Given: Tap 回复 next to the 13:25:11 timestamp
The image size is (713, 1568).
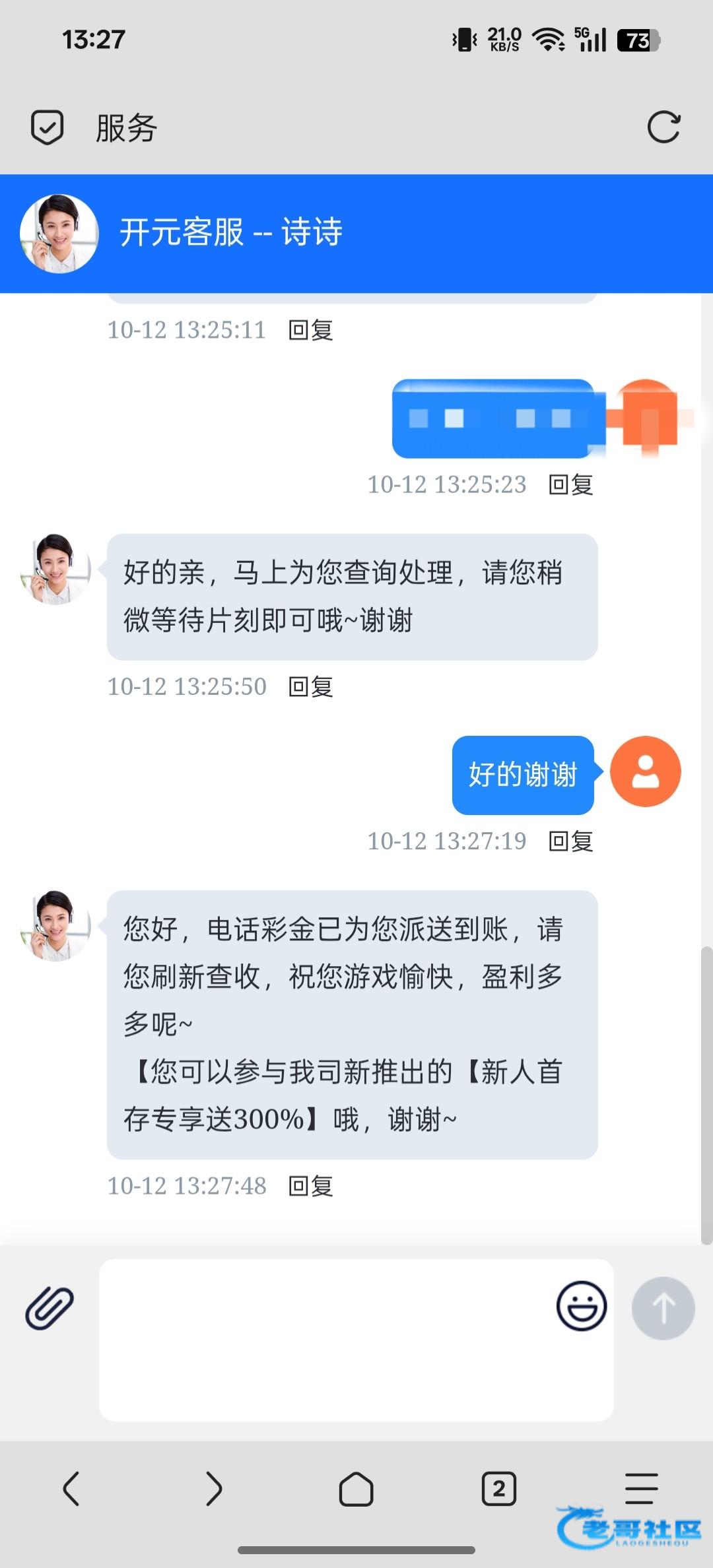Looking at the screenshot, I should [311, 329].
